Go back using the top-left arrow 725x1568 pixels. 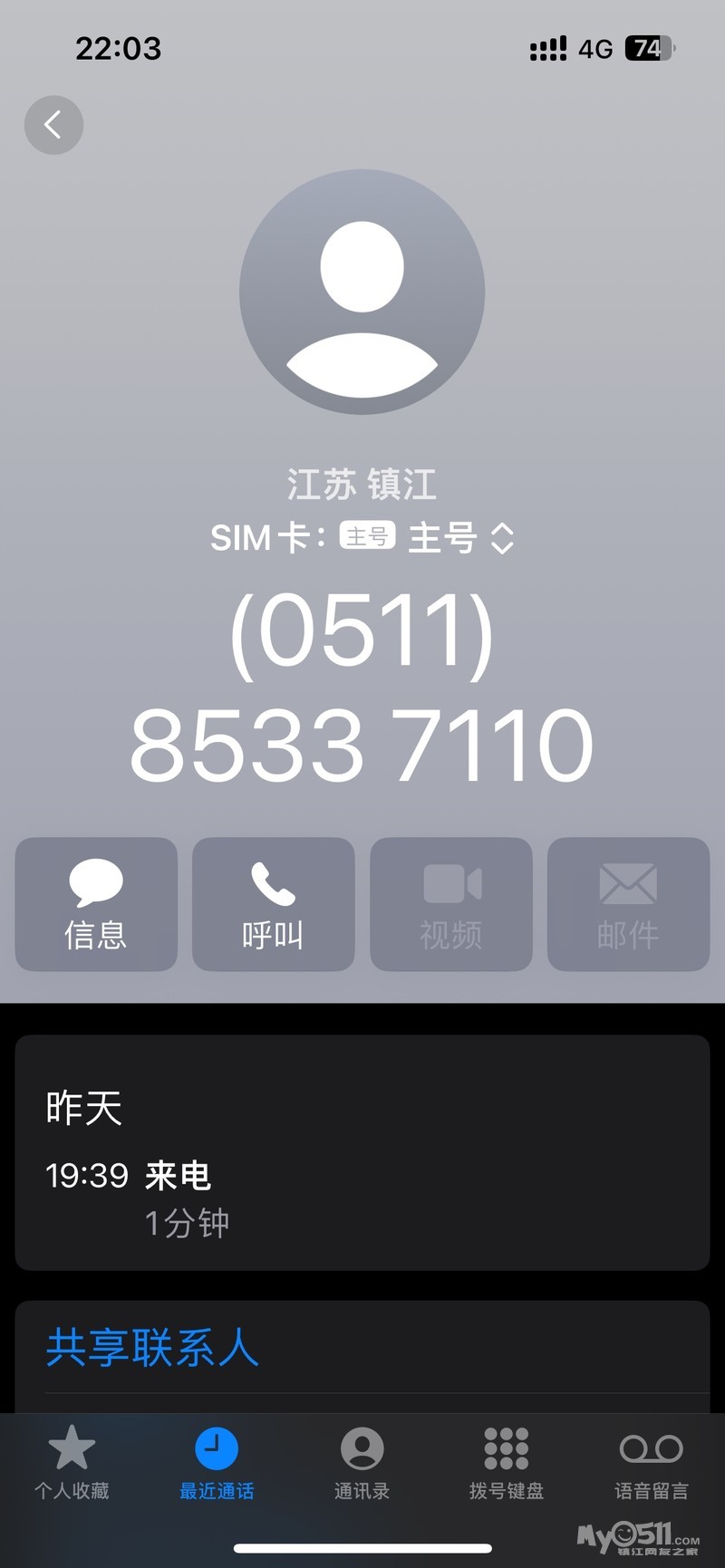53,125
